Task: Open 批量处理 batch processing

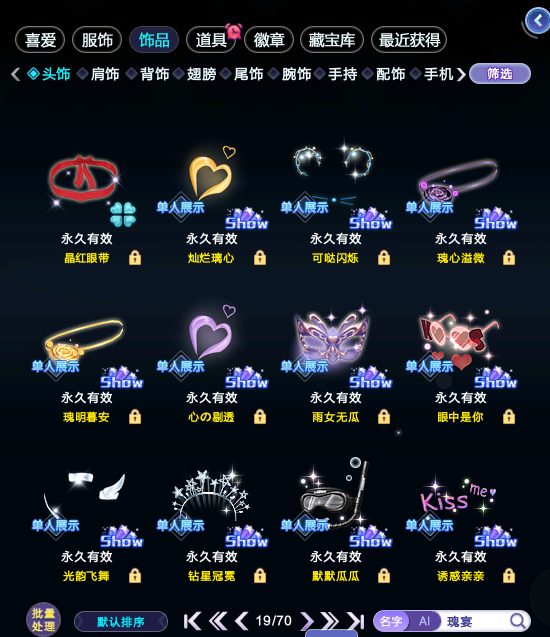Action: pyautogui.click(x=43, y=620)
